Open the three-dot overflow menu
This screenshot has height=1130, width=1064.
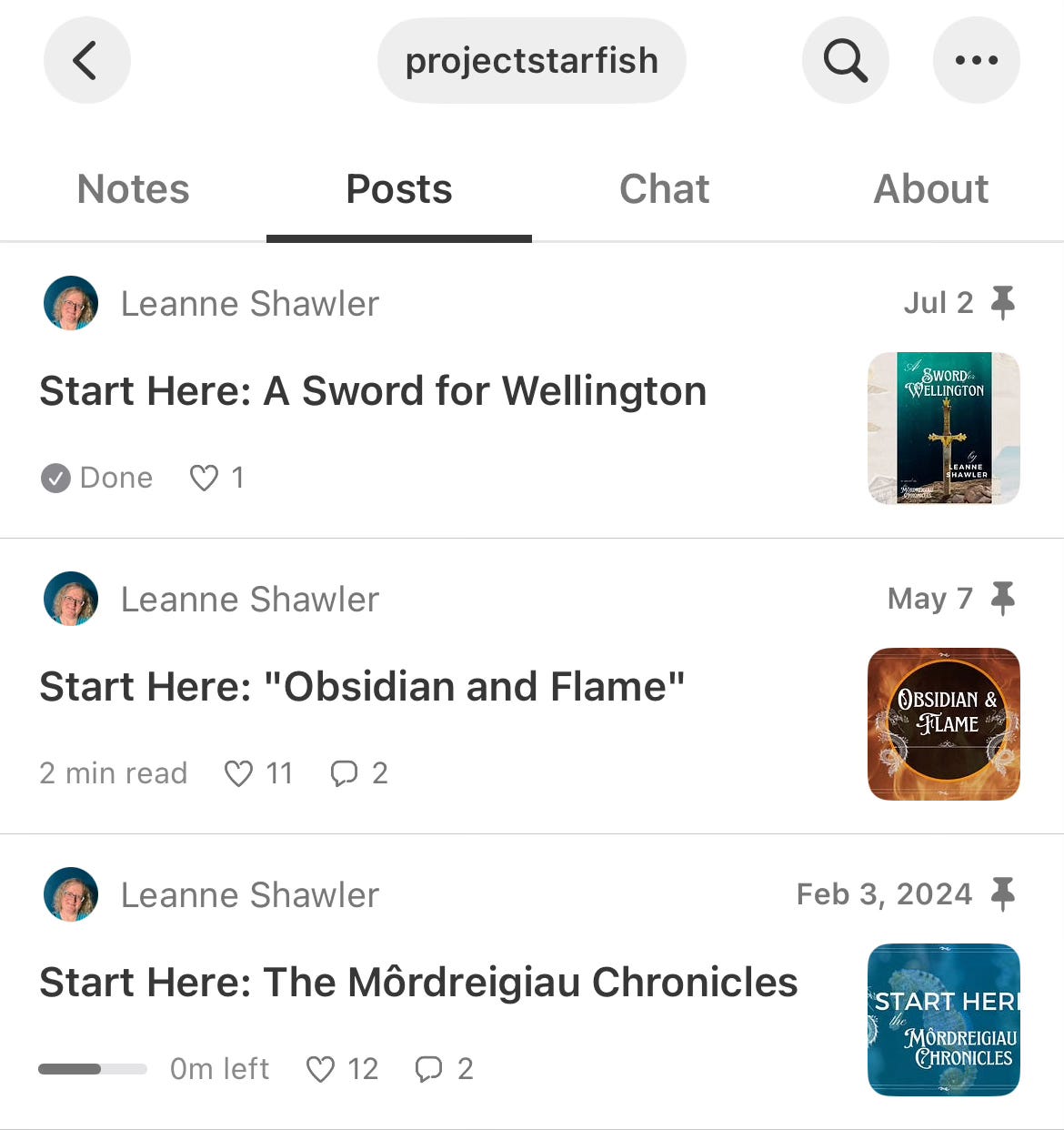976,61
